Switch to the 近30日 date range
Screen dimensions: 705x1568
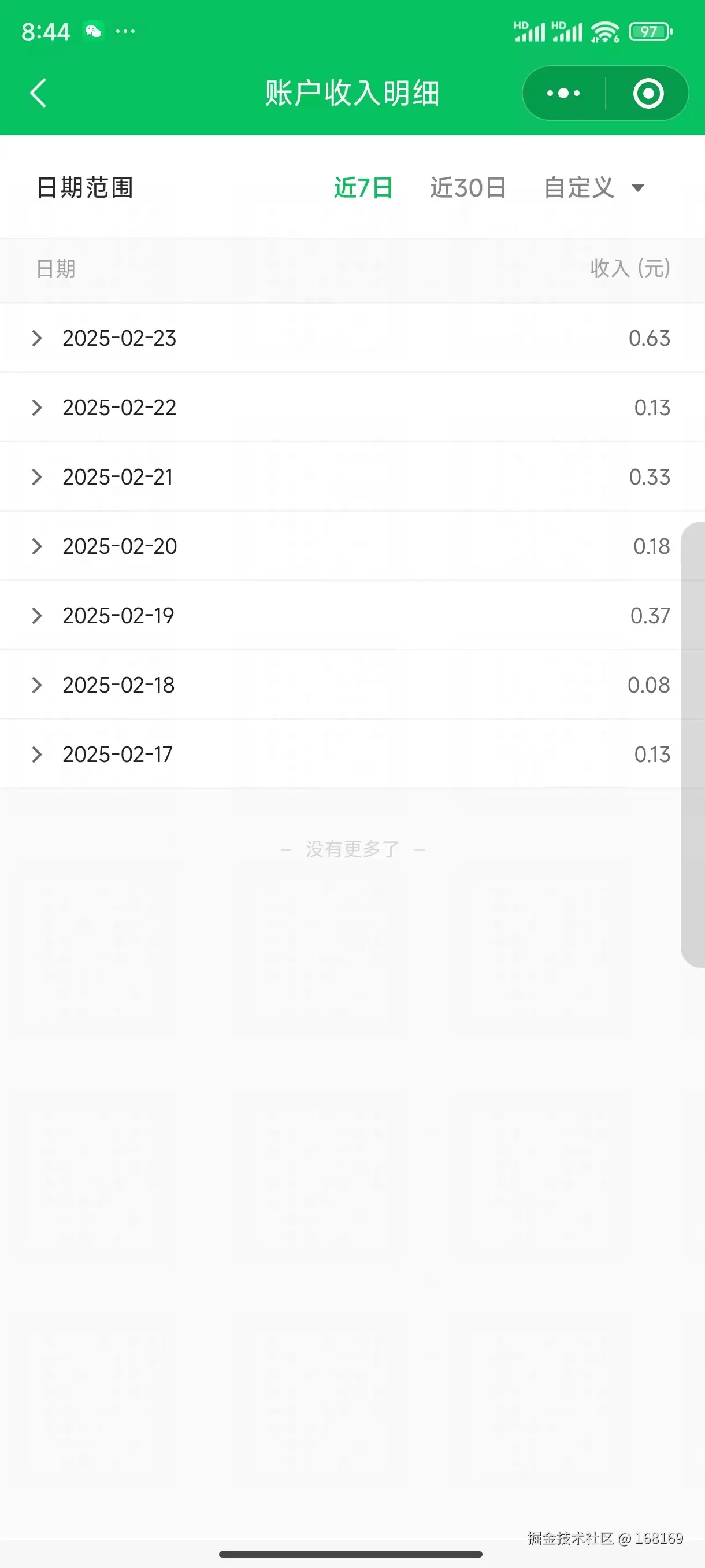pyautogui.click(x=467, y=187)
